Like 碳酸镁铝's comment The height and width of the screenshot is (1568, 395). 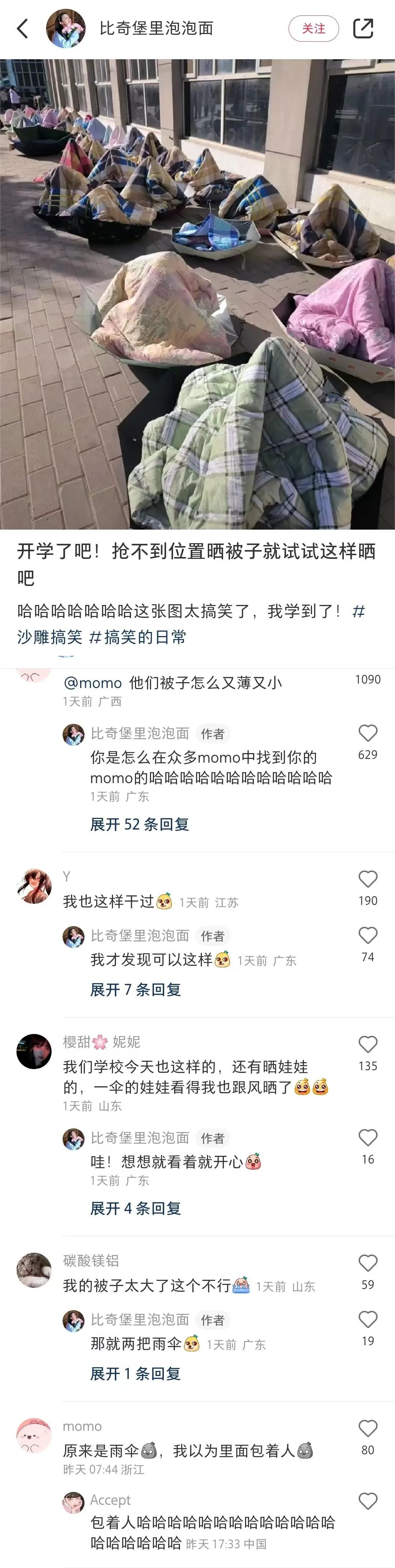tap(368, 1263)
